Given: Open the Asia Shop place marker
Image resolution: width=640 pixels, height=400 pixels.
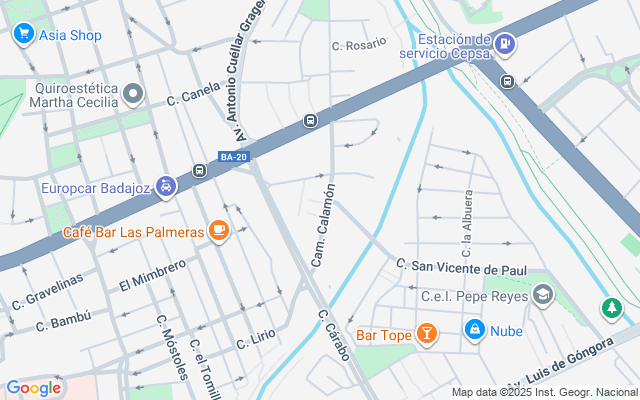Looking at the screenshot, I should (x=24, y=35).
